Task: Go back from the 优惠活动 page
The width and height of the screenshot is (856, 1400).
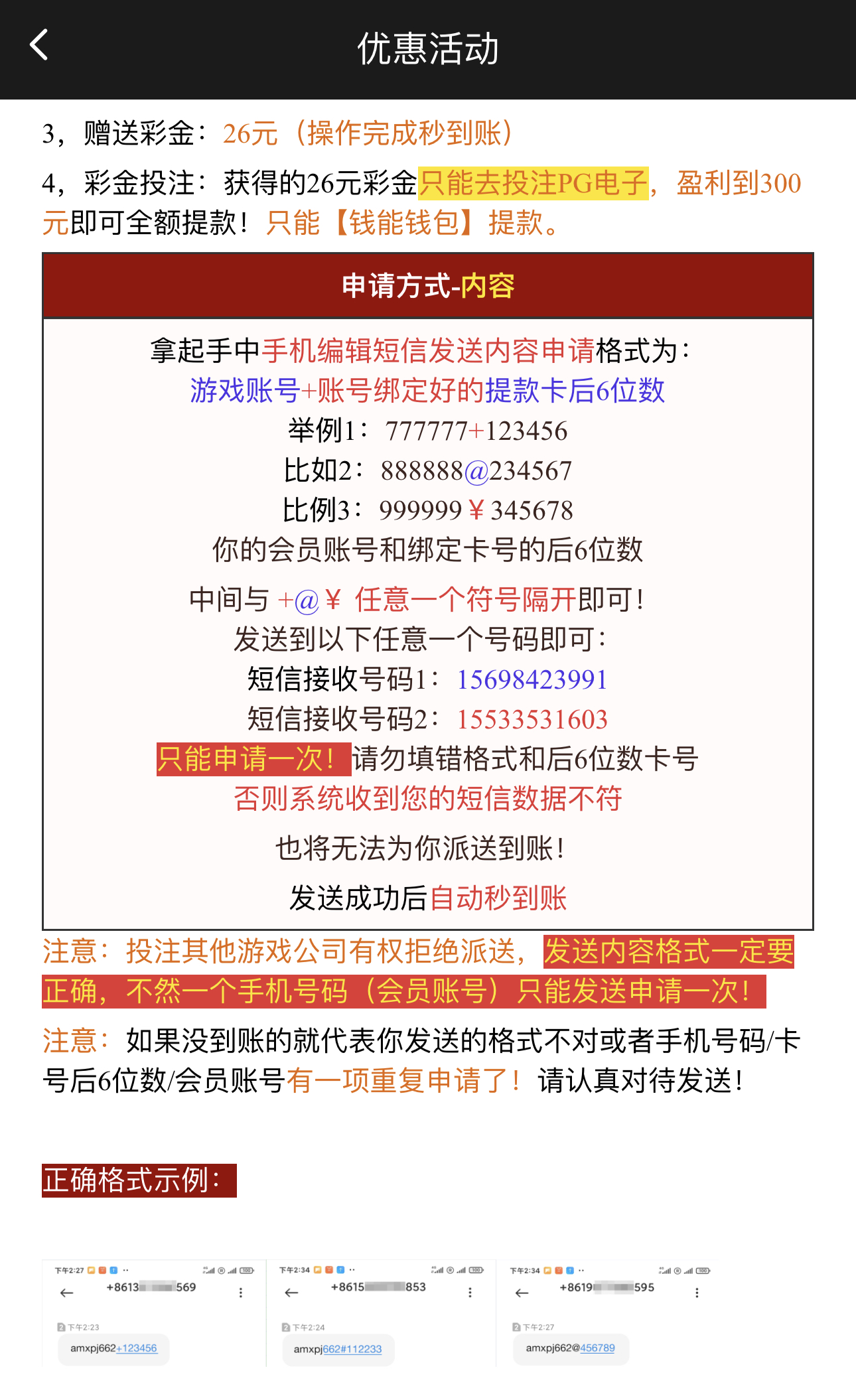Action: tap(39, 45)
